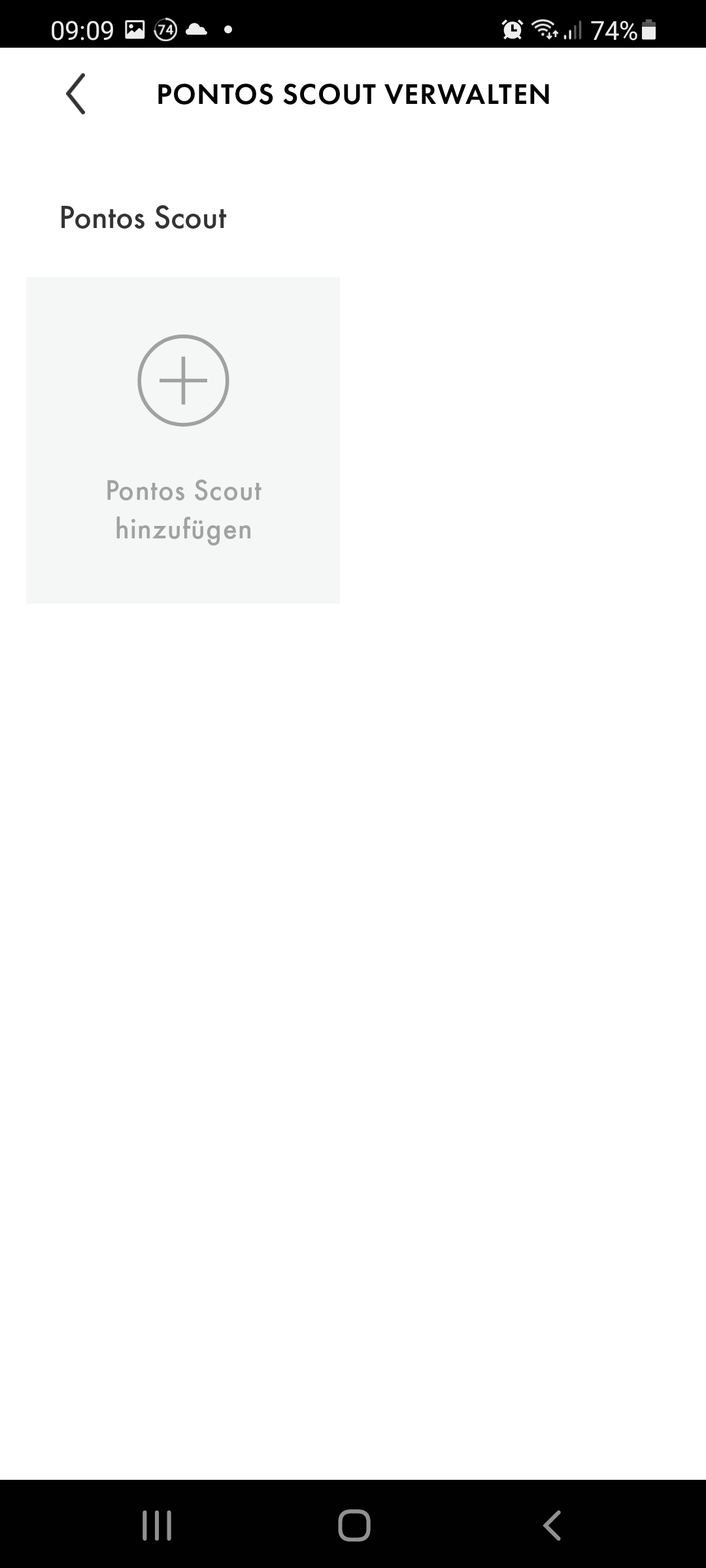Go to the home screen
The image size is (706, 1568).
(354, 1526)
